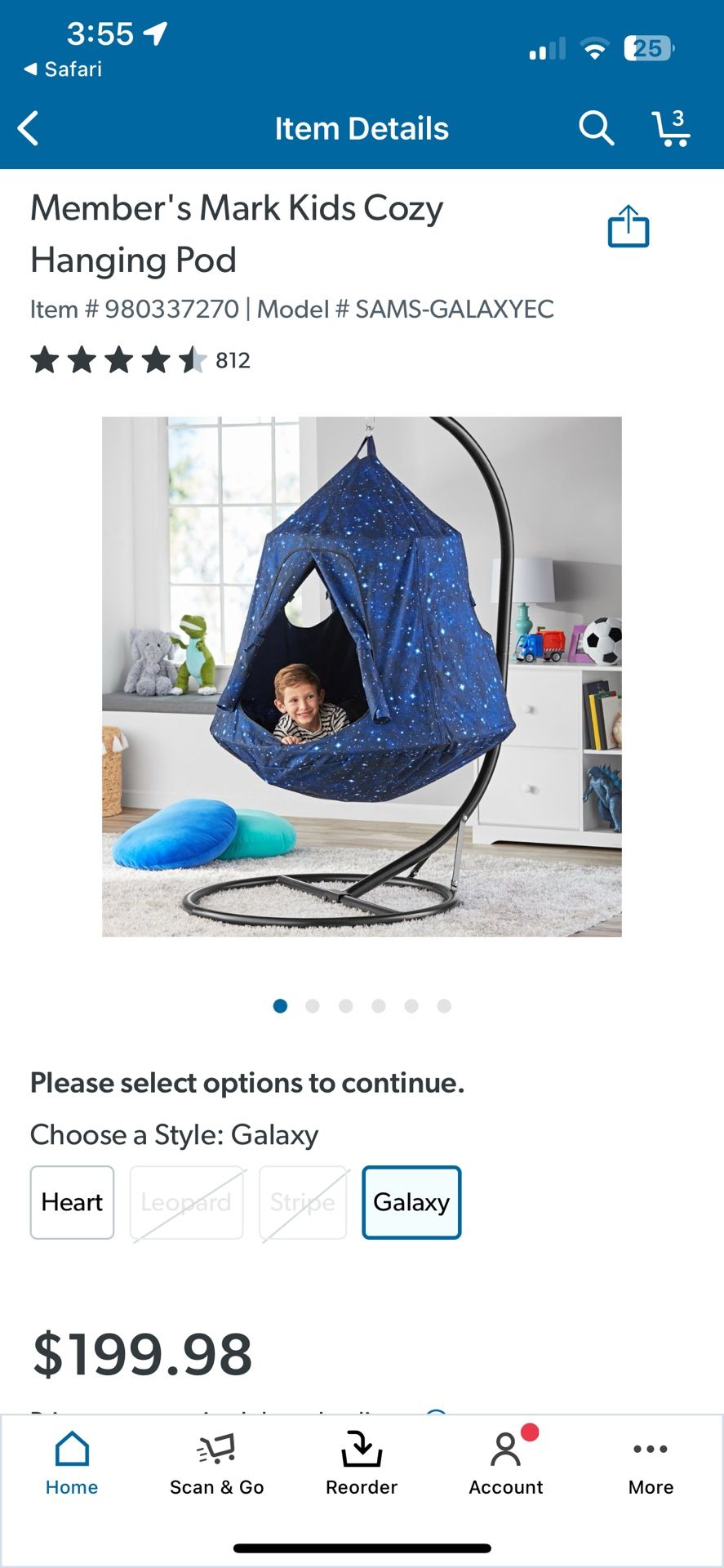Viewport: 724px width, 1568px height.
Task: Select the Heart style
Action: [72, 1202]
